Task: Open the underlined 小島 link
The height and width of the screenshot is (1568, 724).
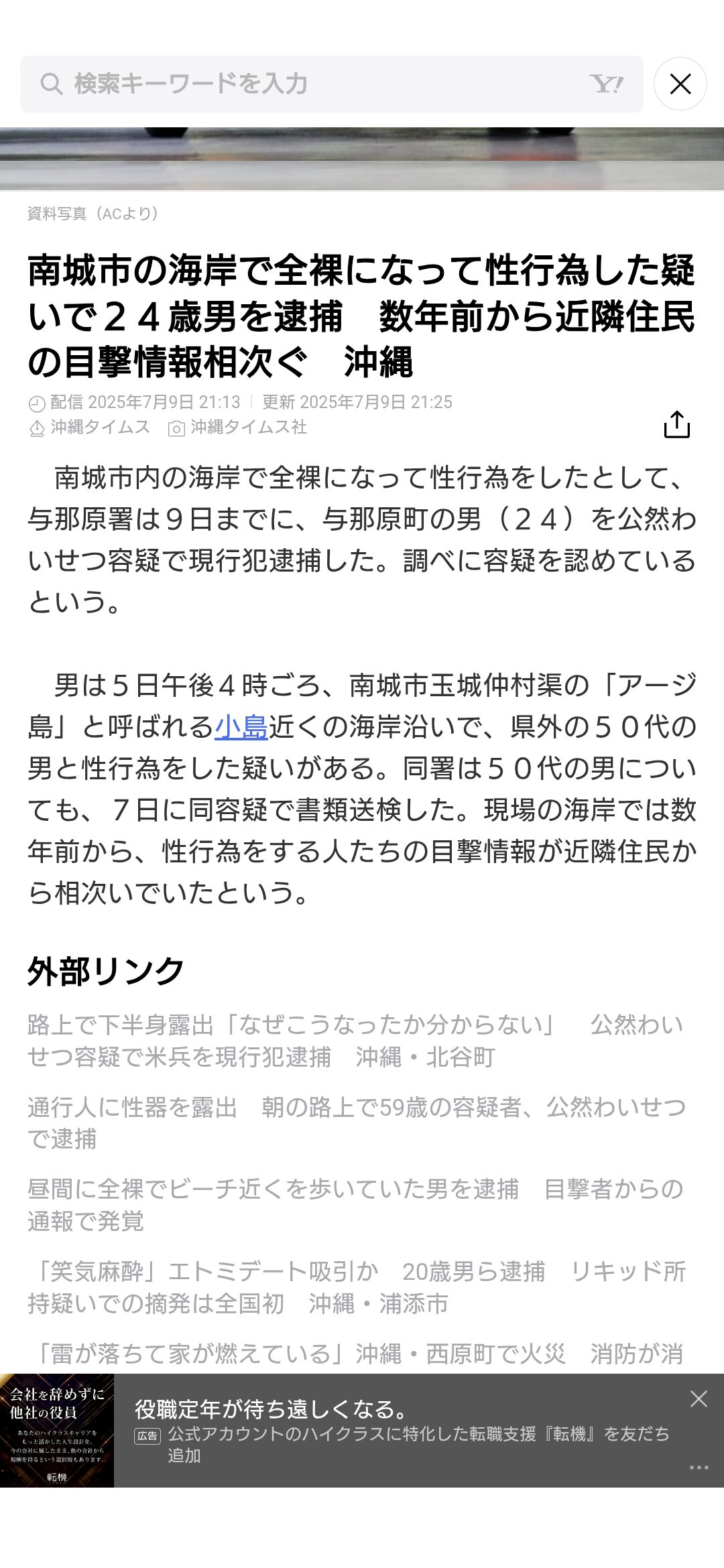Action: click(241, 727)
